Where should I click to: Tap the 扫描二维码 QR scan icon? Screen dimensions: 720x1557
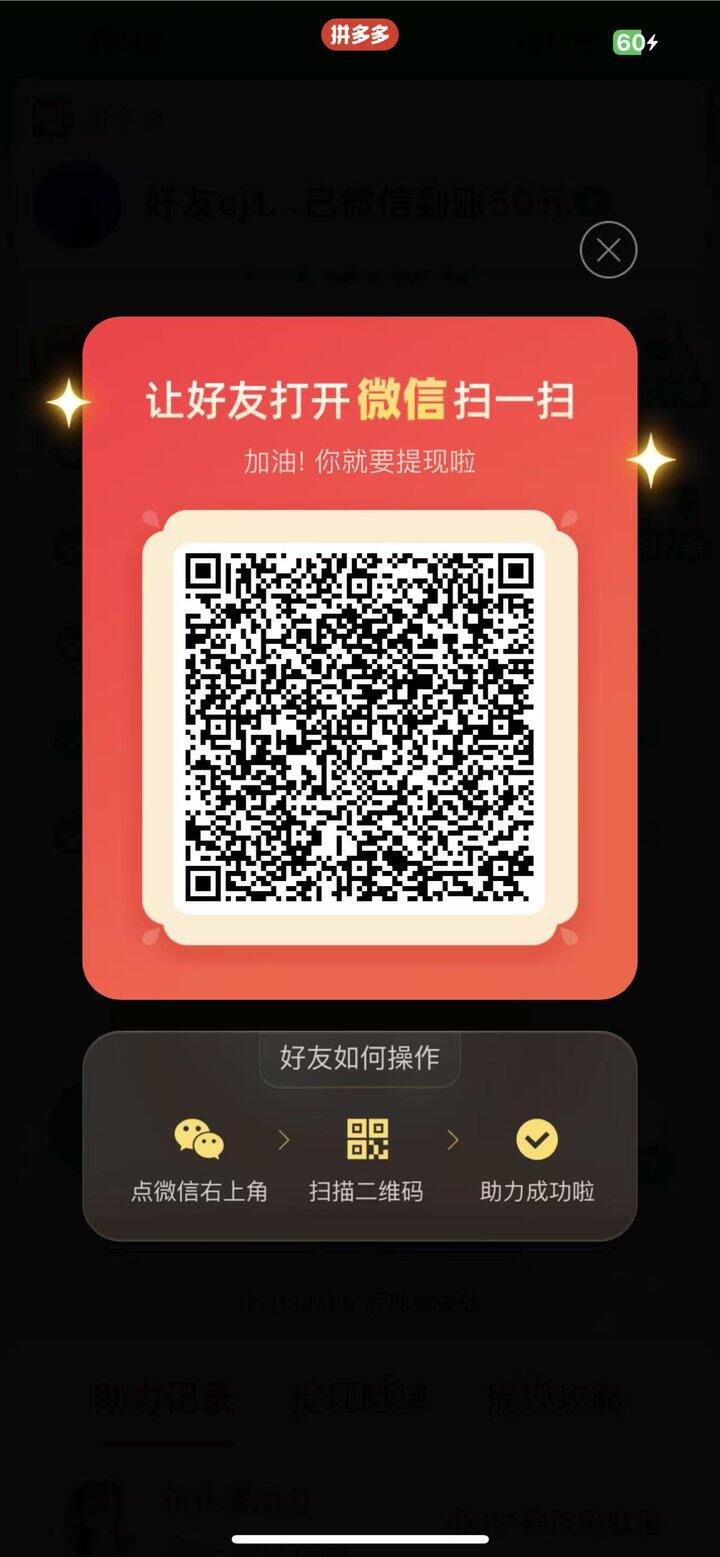[x=367, y=1138]
